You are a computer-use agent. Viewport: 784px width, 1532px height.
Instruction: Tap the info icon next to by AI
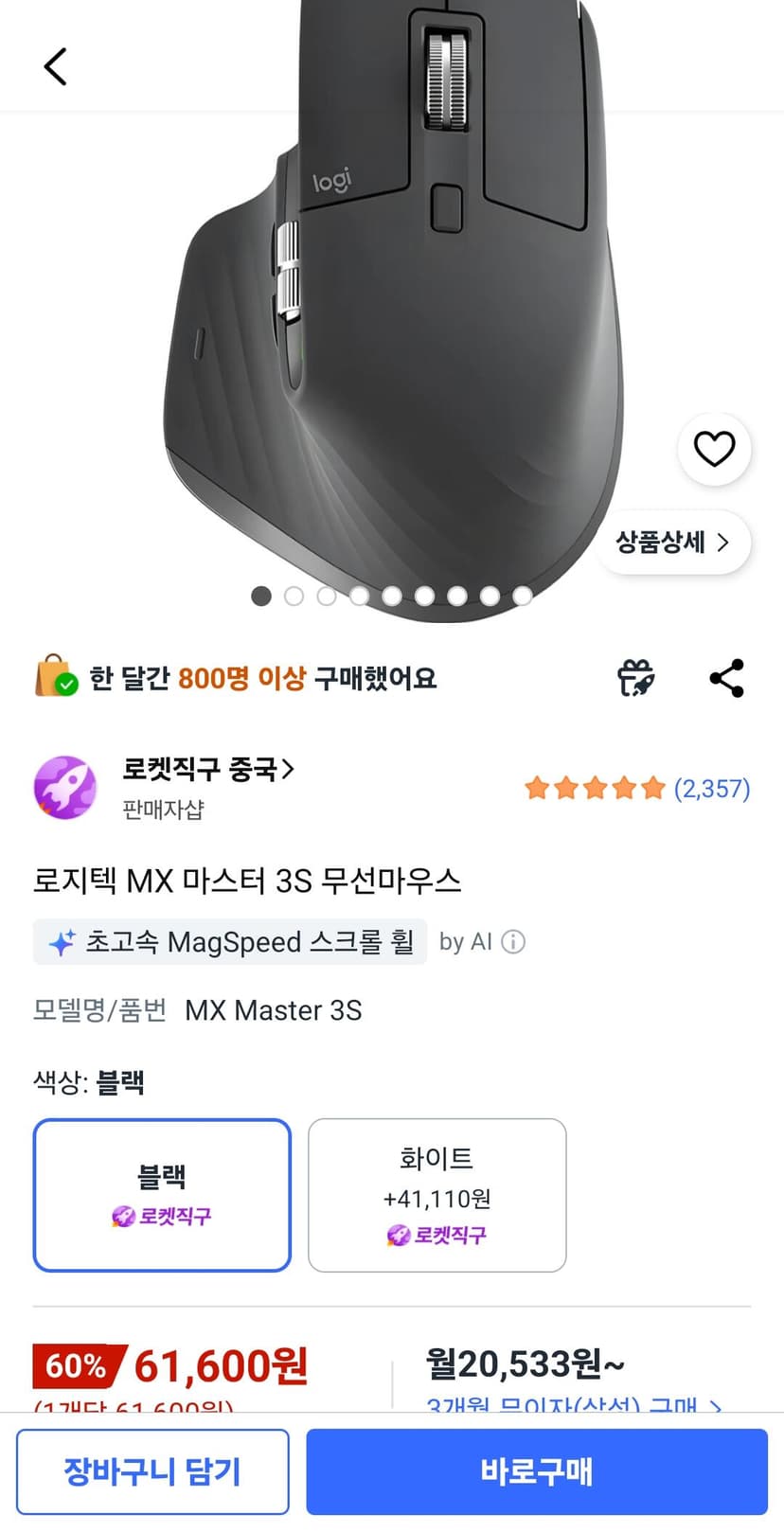click(513, 942)
